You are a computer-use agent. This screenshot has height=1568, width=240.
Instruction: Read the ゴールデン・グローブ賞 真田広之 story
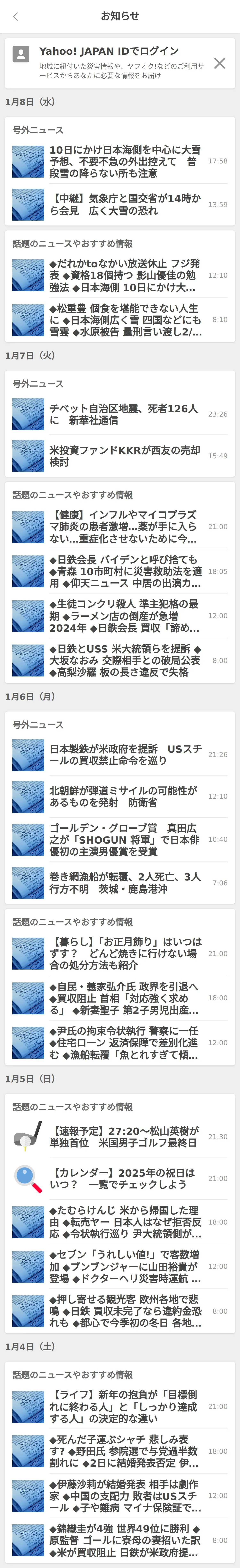tap(125, 839)
